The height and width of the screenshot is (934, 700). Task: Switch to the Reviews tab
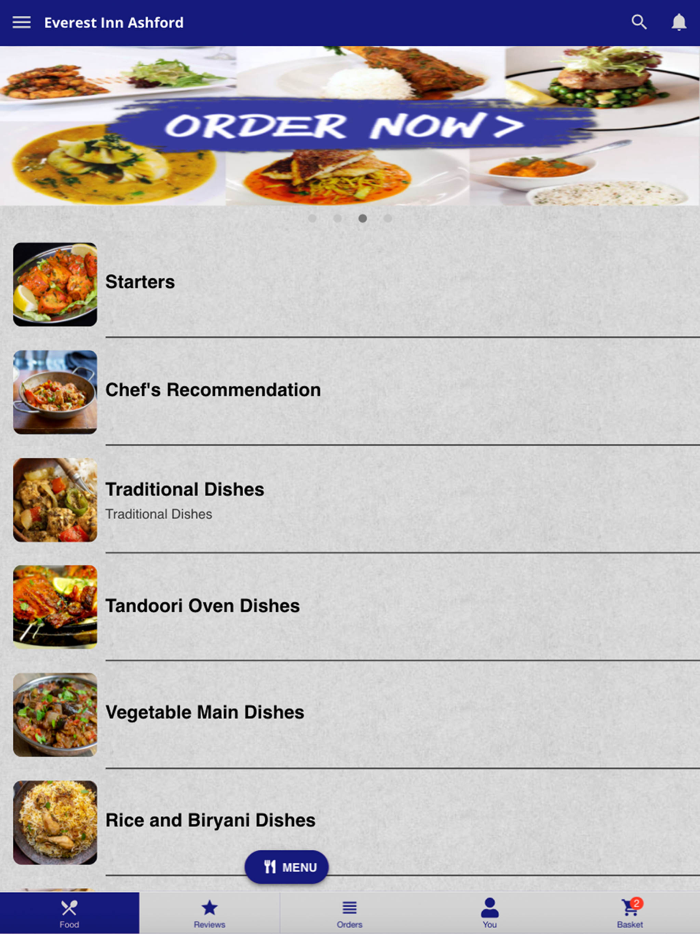(x=209, y=912)
